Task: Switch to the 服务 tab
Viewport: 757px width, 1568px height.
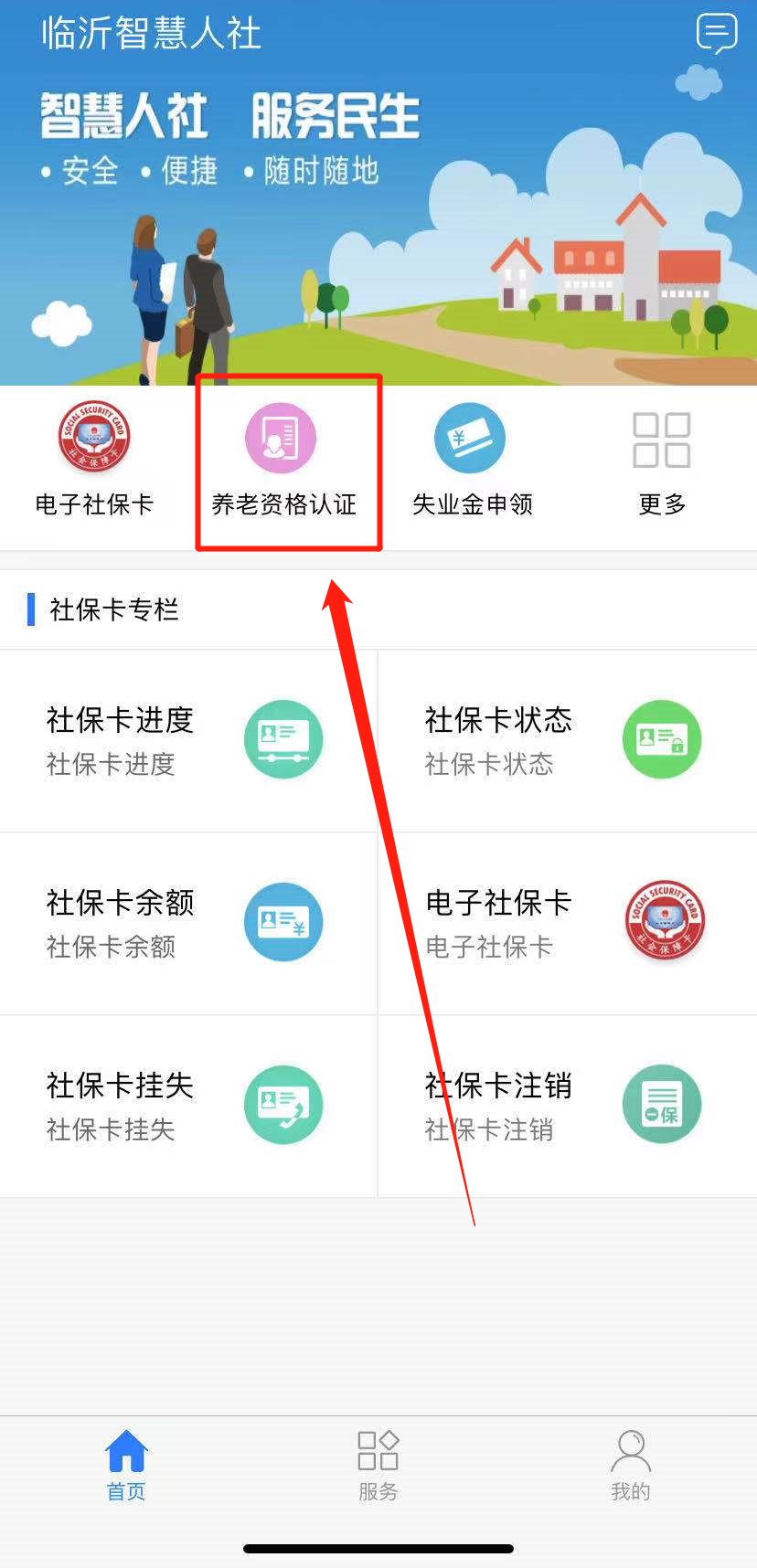Action: pyautogui.click(x=378, y=1466)
